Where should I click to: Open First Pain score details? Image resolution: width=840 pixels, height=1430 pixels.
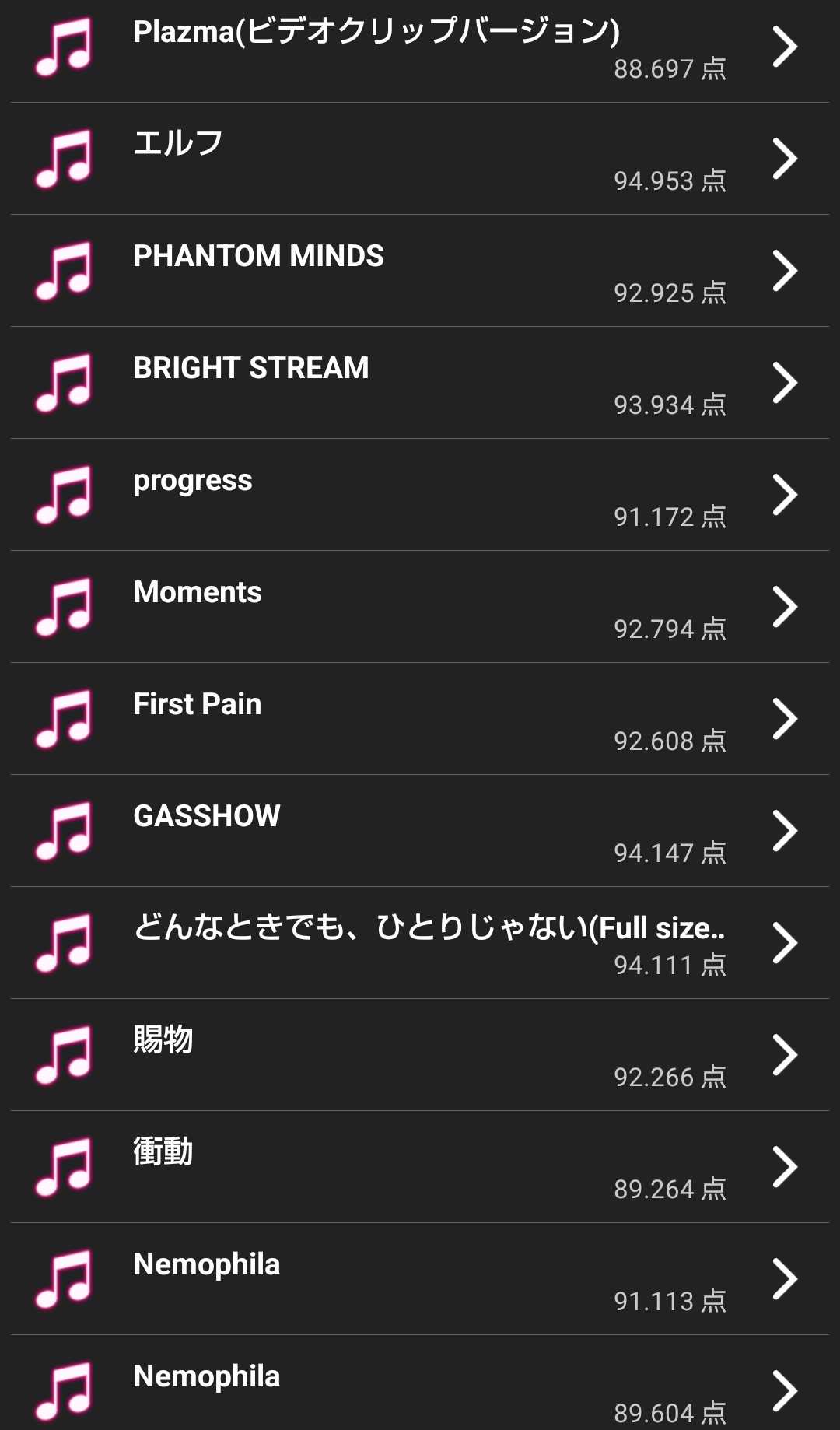tap(420, 720)
